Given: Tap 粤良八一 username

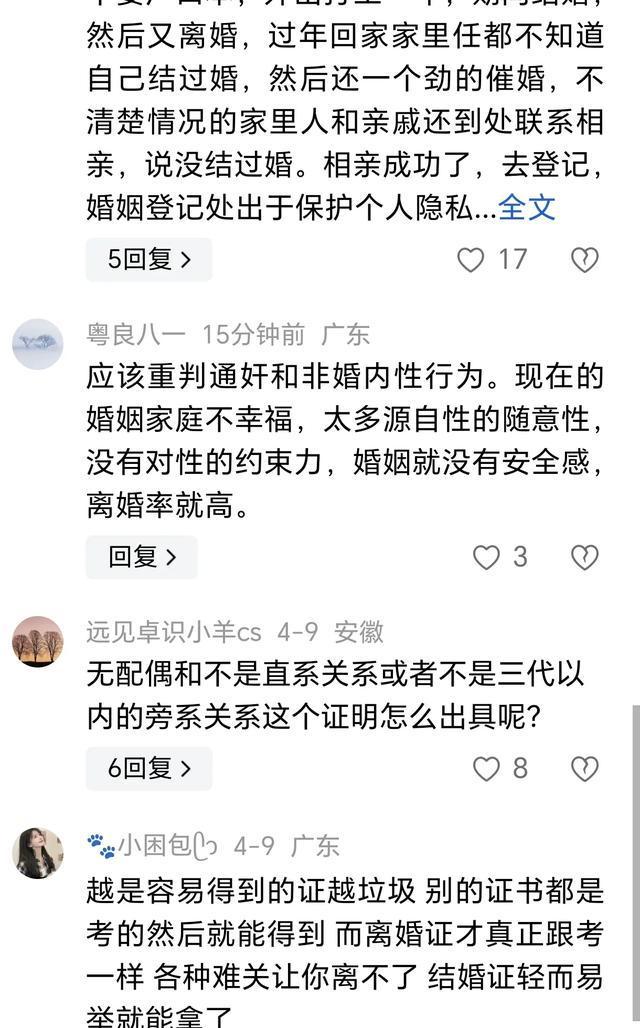Looking at the screenshot, I should tap(137, 334).
